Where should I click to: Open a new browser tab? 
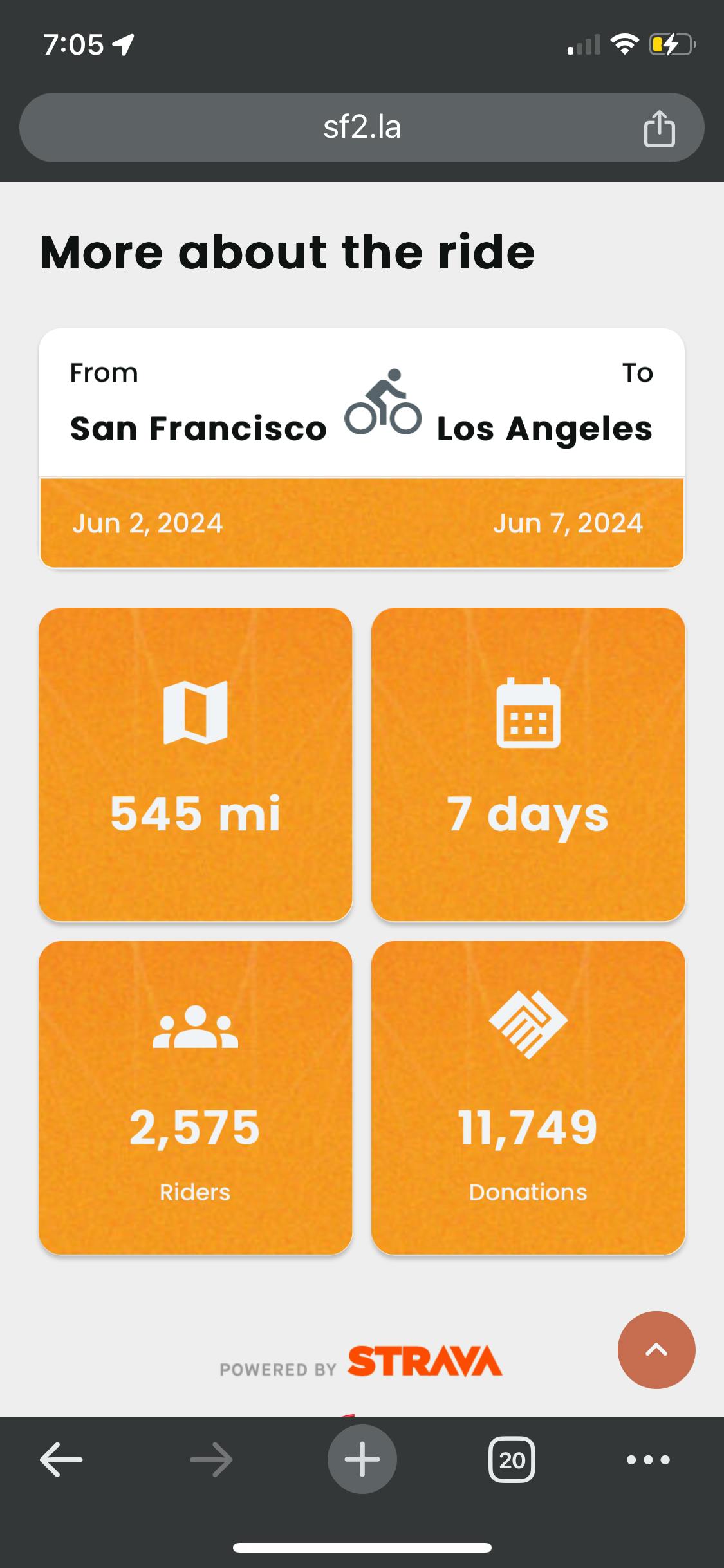click(362, 1459)
